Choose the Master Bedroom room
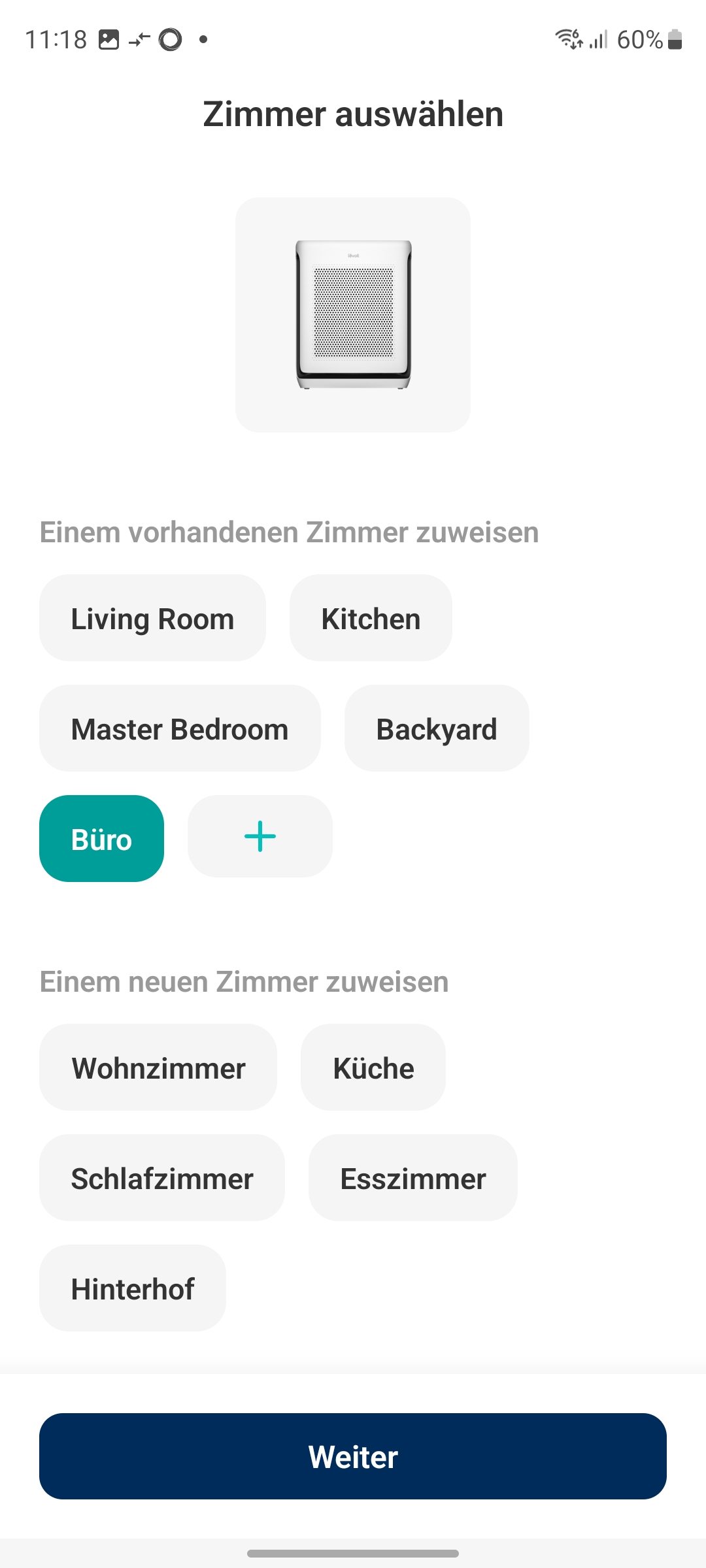The height and width of the screenshot is (1568, 706). coord(180,728)
